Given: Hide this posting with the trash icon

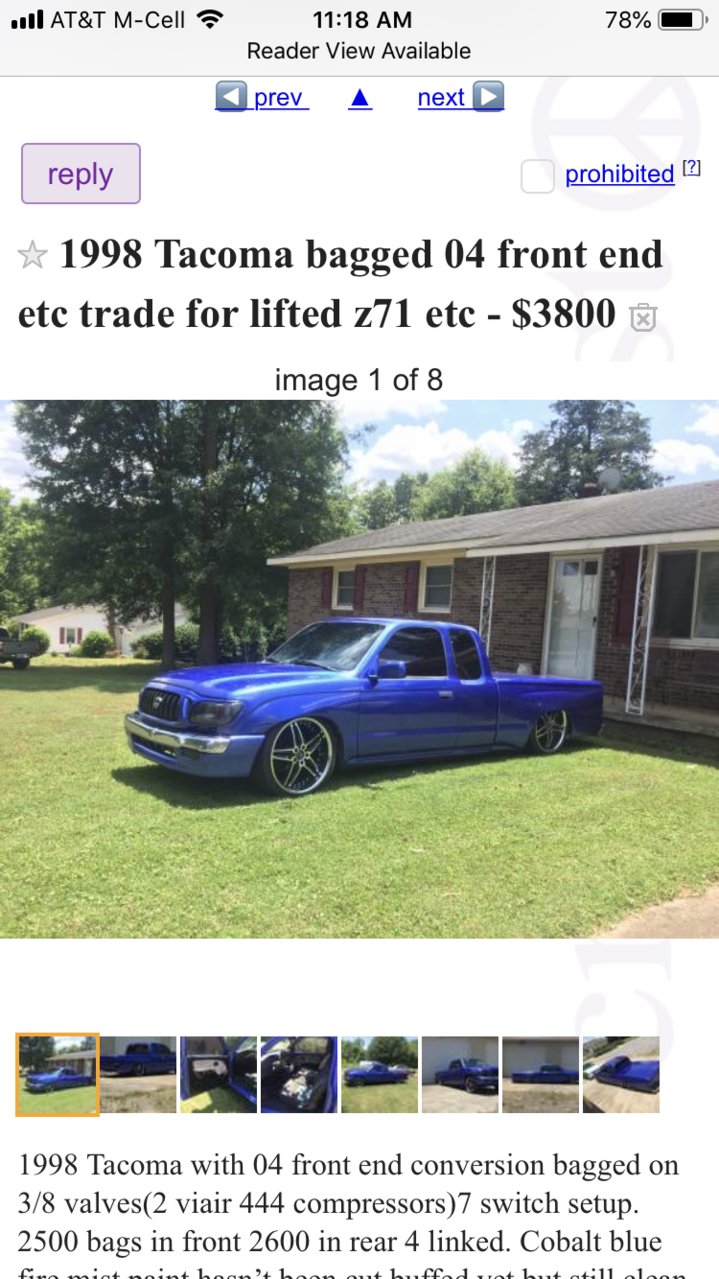Looking at the screenshot, I should 642,318.
